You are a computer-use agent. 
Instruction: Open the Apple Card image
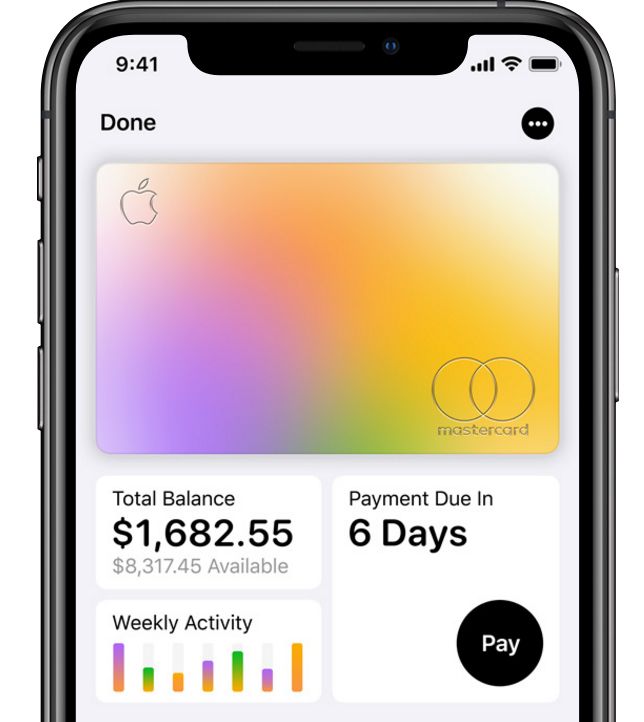pos(327,308)
